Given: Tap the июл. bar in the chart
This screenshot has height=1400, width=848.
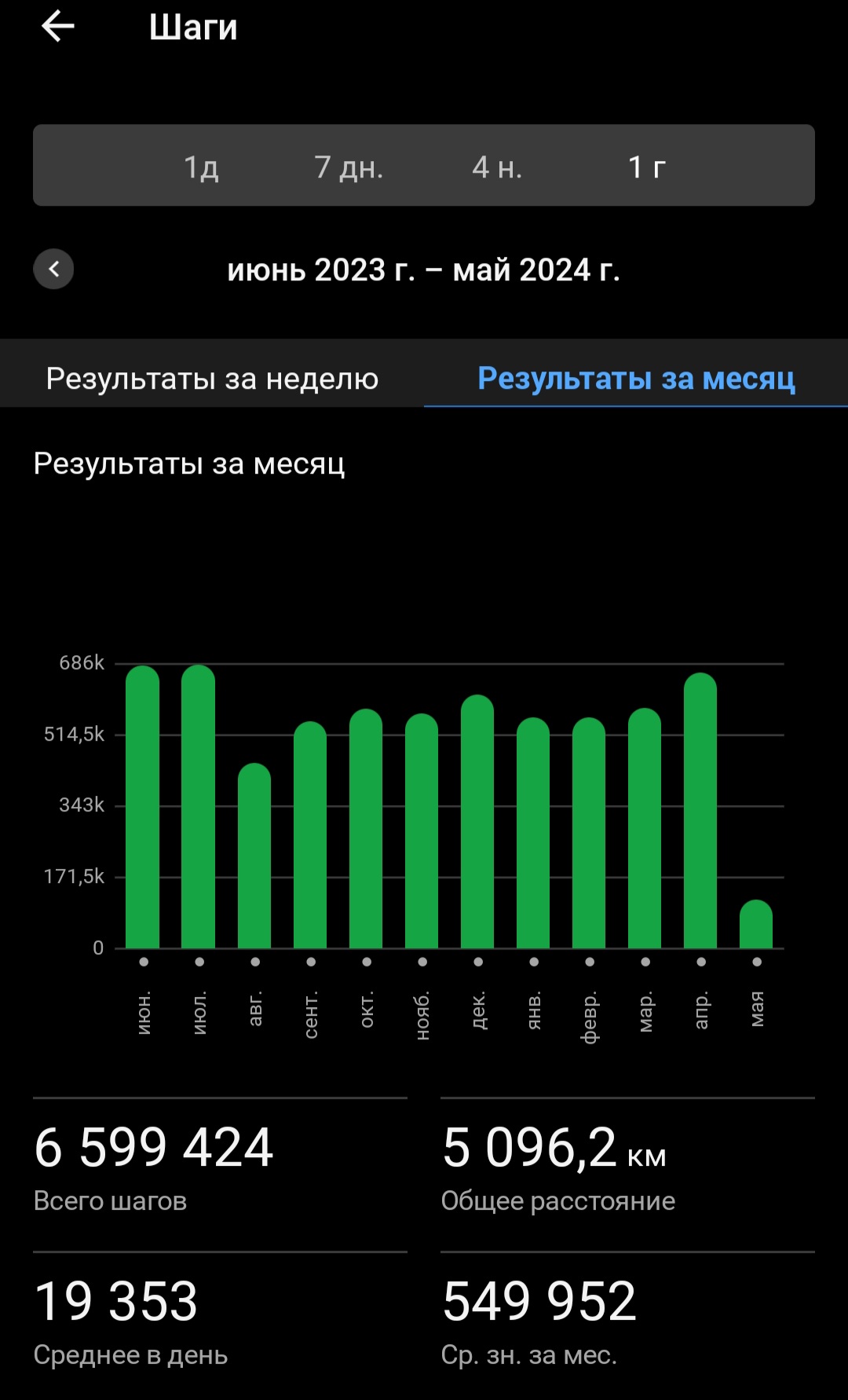Looking at the screenshot, I should click(x=198, y=806).
